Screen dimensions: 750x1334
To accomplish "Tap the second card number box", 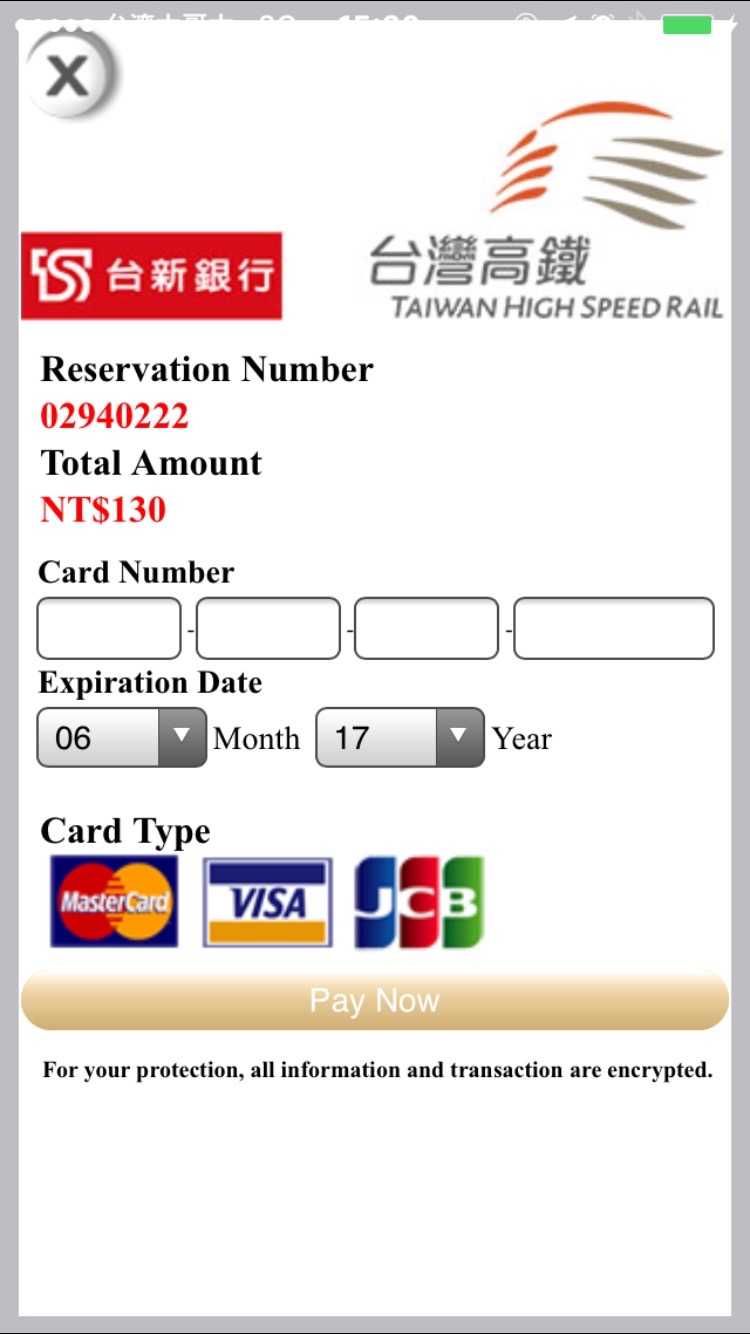I will [x=268, y=628].
